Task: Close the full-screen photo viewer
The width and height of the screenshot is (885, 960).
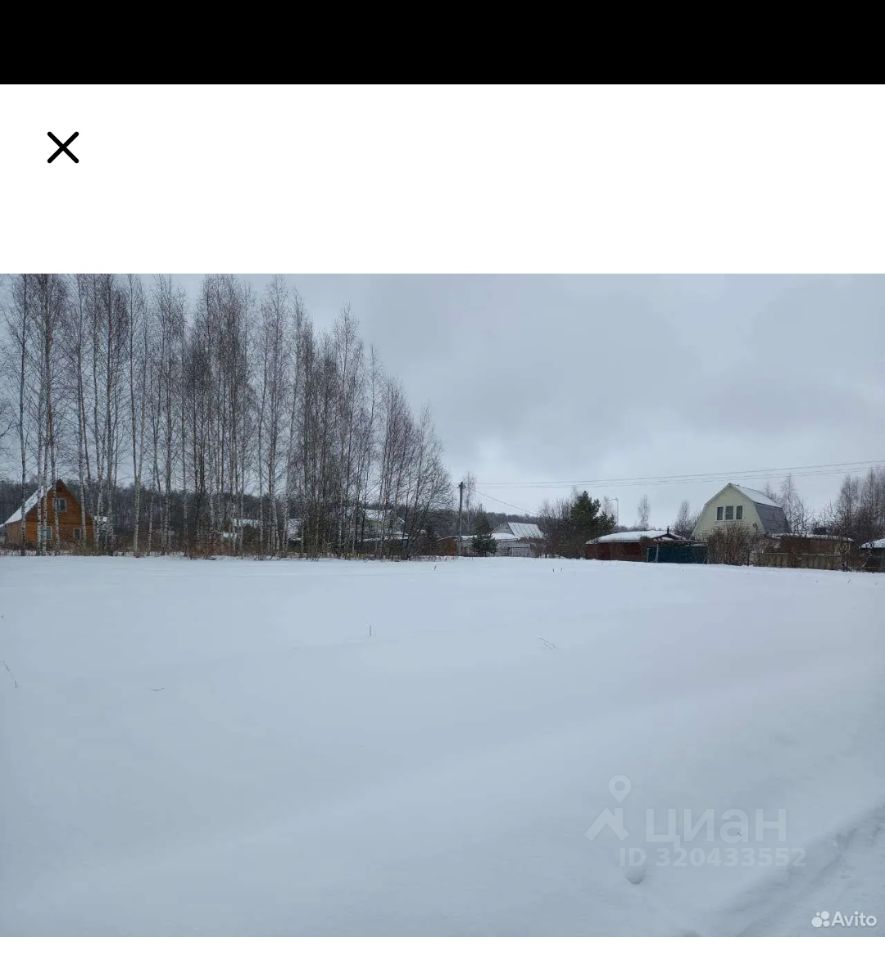Action: (x=63, y=148)
